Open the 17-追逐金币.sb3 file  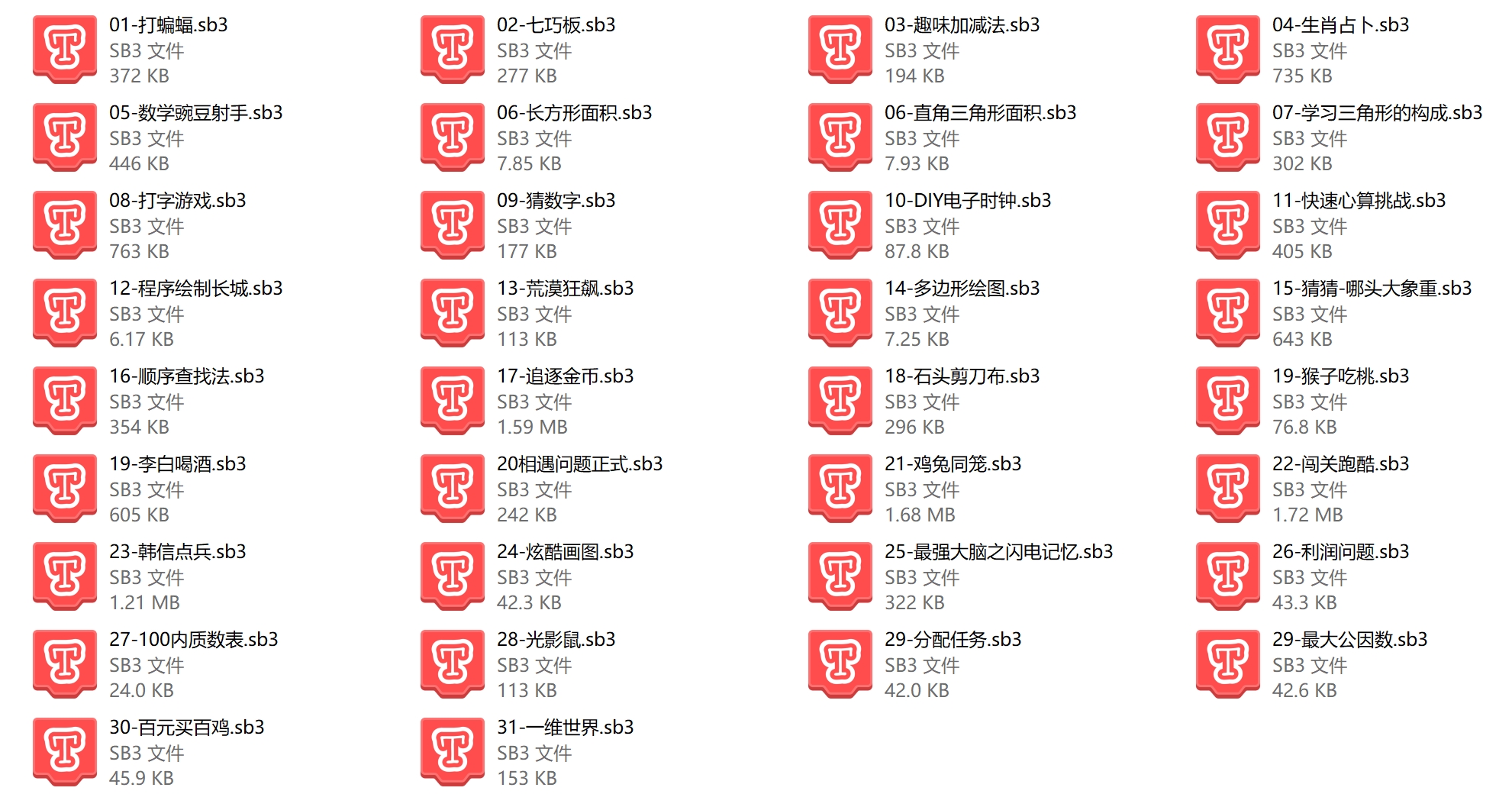453,400
